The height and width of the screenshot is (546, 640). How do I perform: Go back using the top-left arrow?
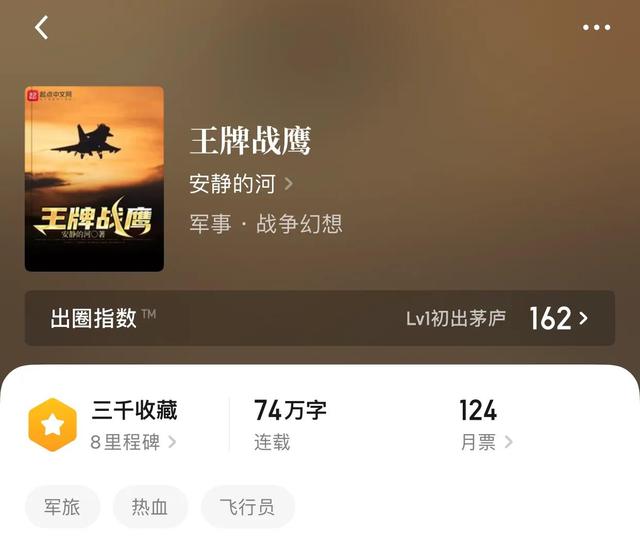(41, 28)
